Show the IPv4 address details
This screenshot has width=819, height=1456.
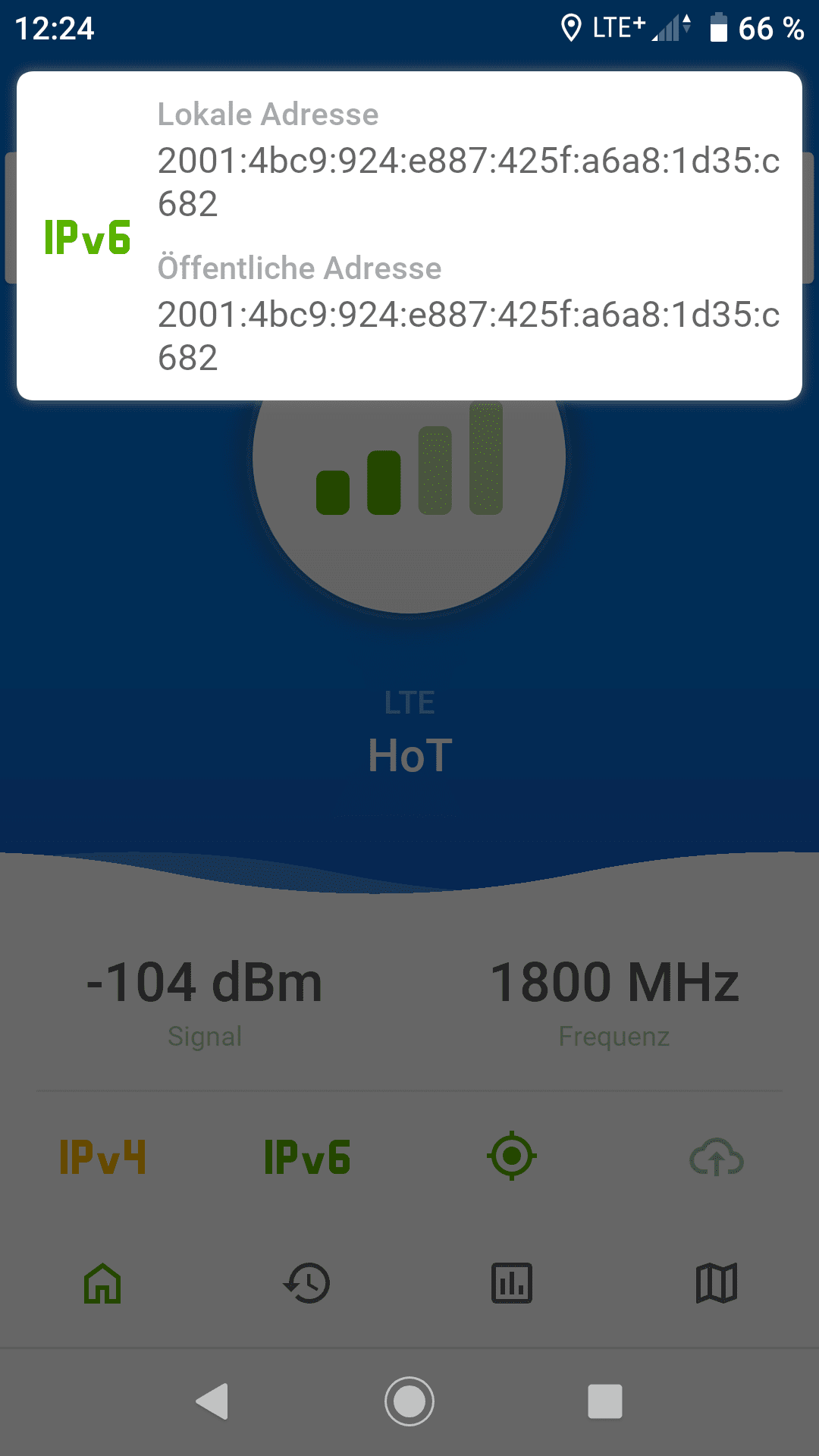[x=102, y=1157]
